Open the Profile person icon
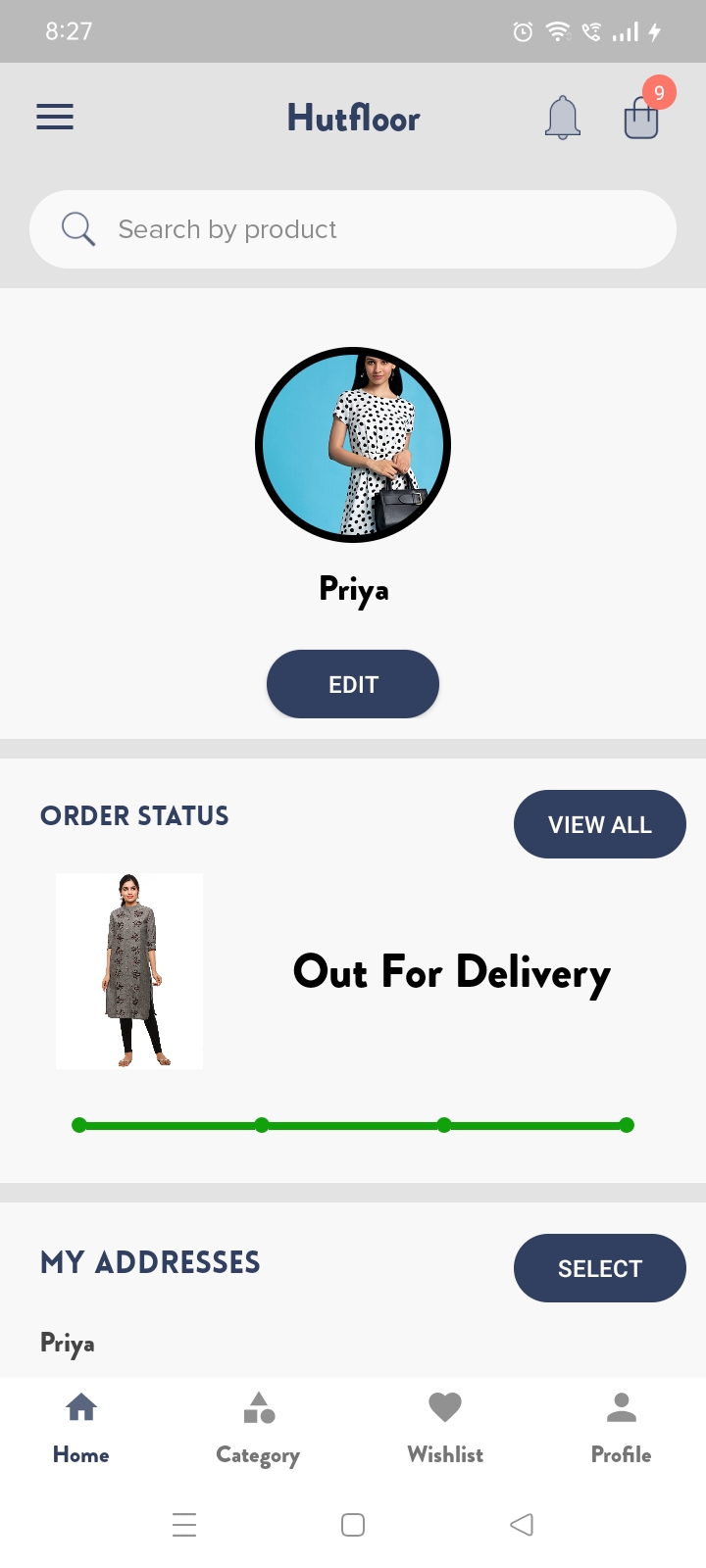Viewport: 706px width, 1568px height. (x=620, y=1406)
